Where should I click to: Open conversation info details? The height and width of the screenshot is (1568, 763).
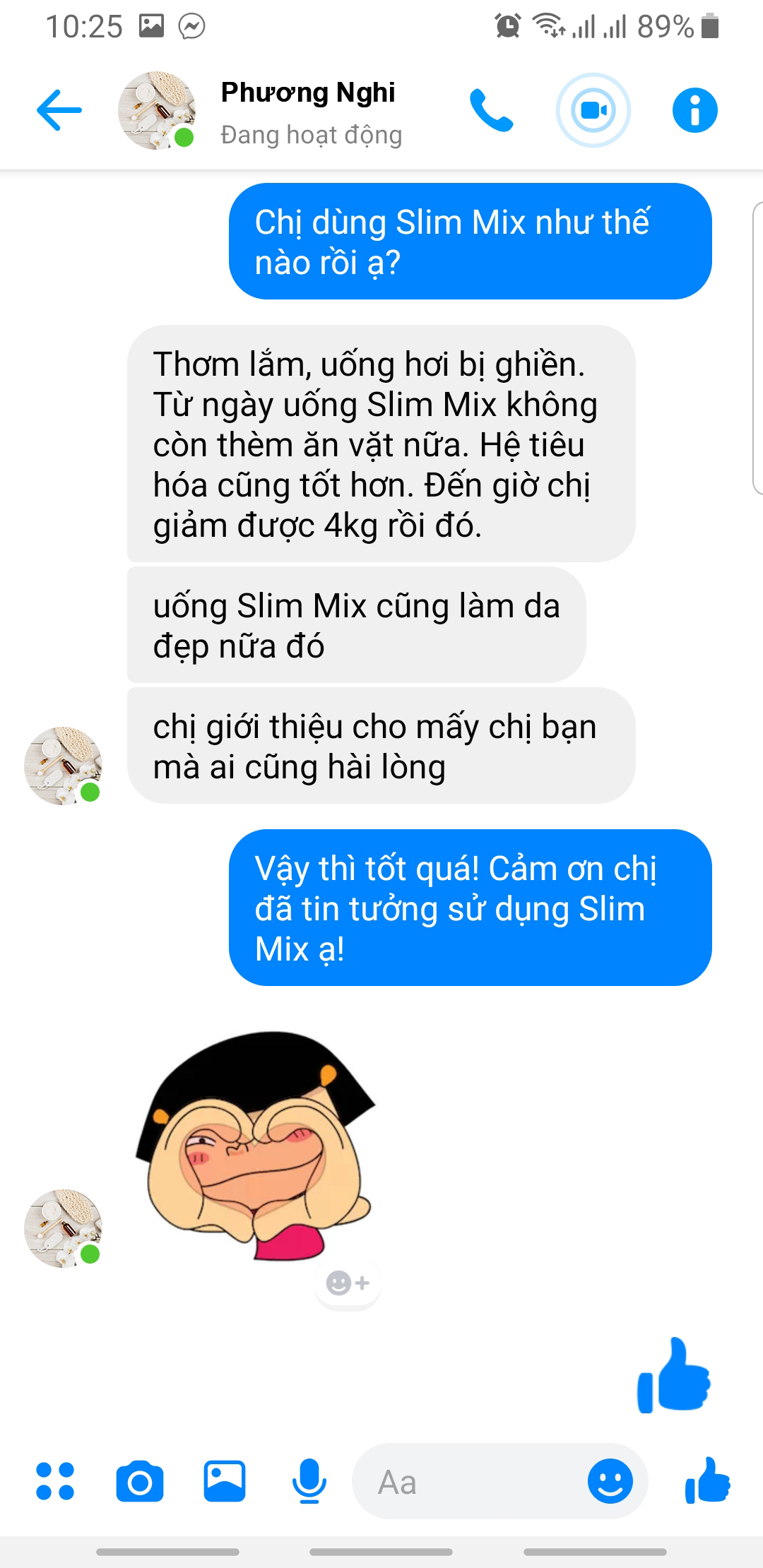tap(694, 111)
